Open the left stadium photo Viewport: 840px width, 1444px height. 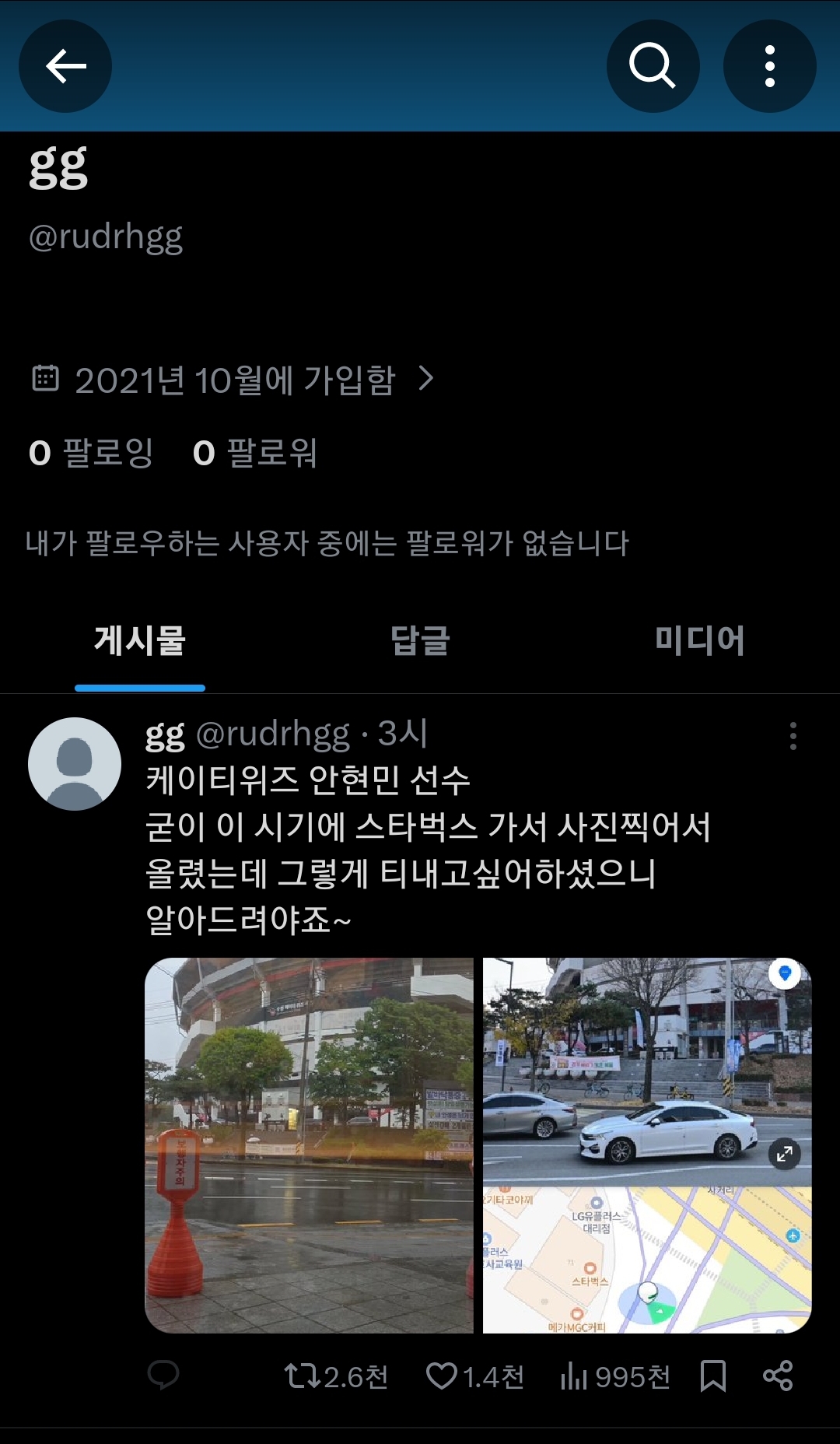point(309,1145)
